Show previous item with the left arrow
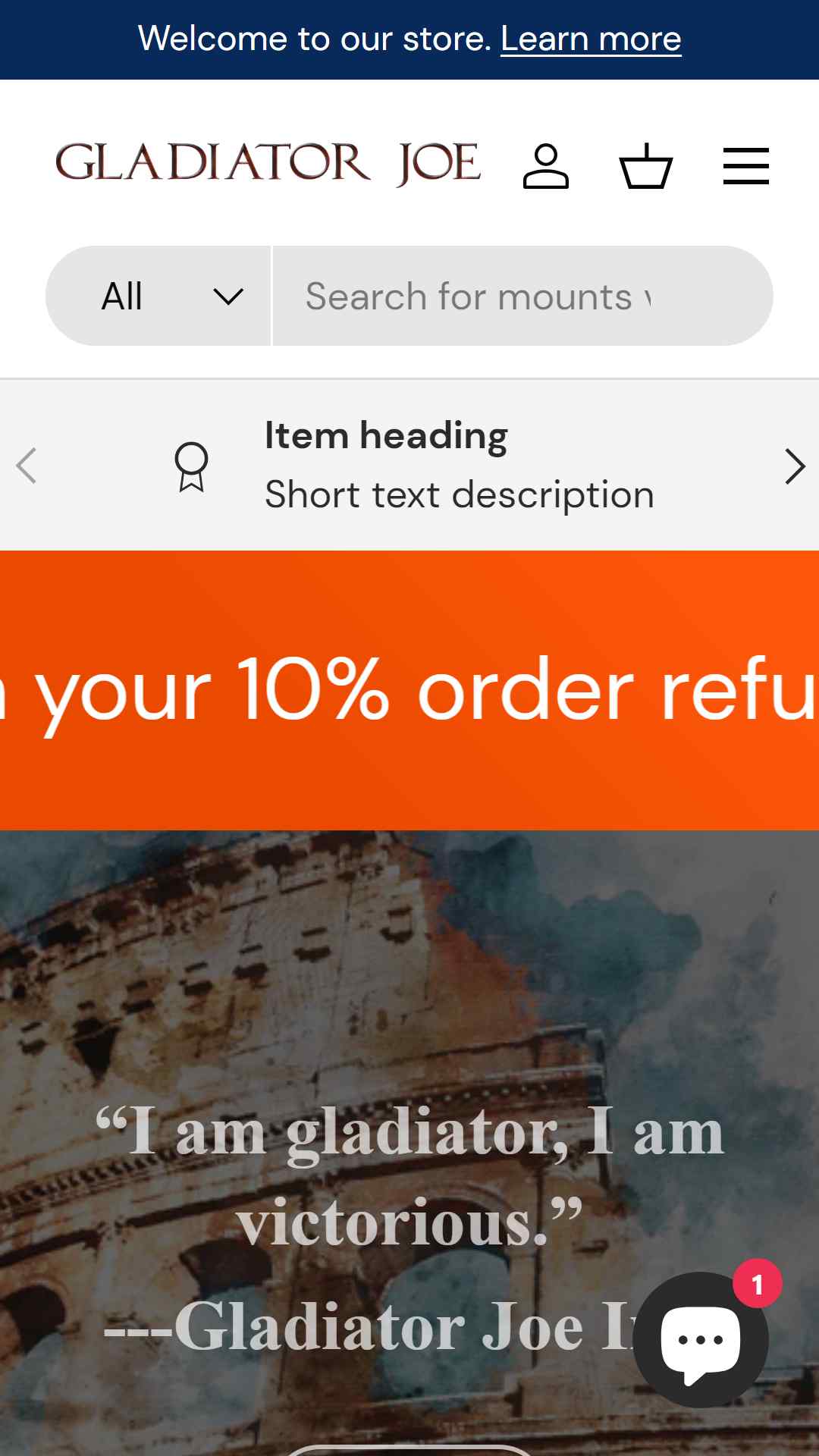819x1456 pixels. [x=27, y=466]
